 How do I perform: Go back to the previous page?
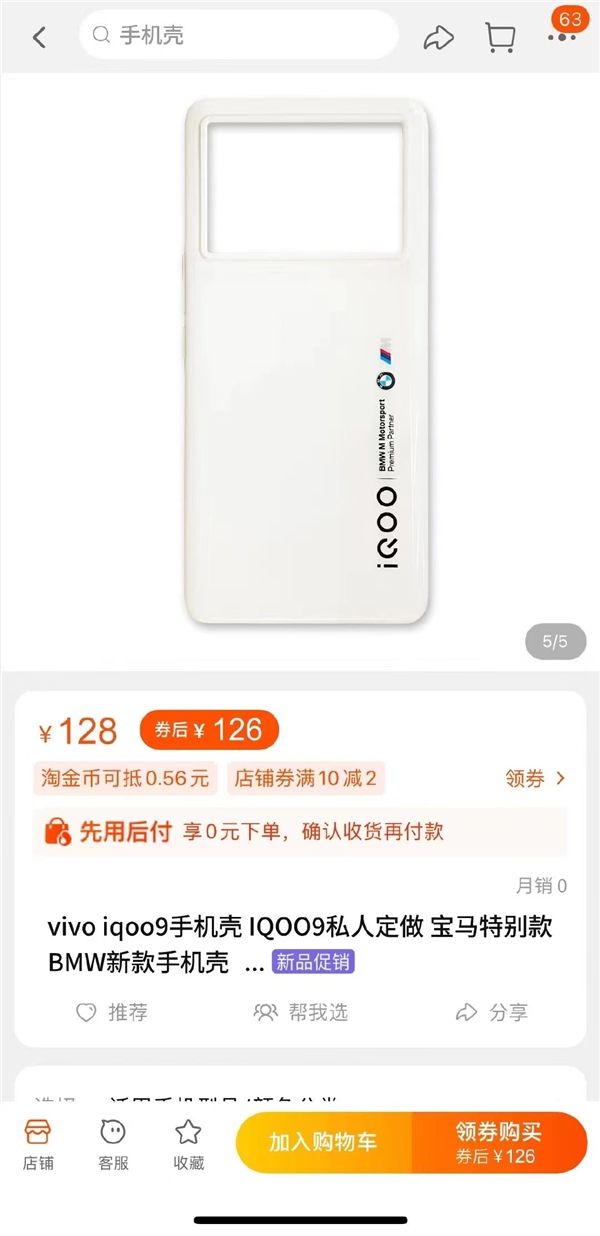(39, 37)
